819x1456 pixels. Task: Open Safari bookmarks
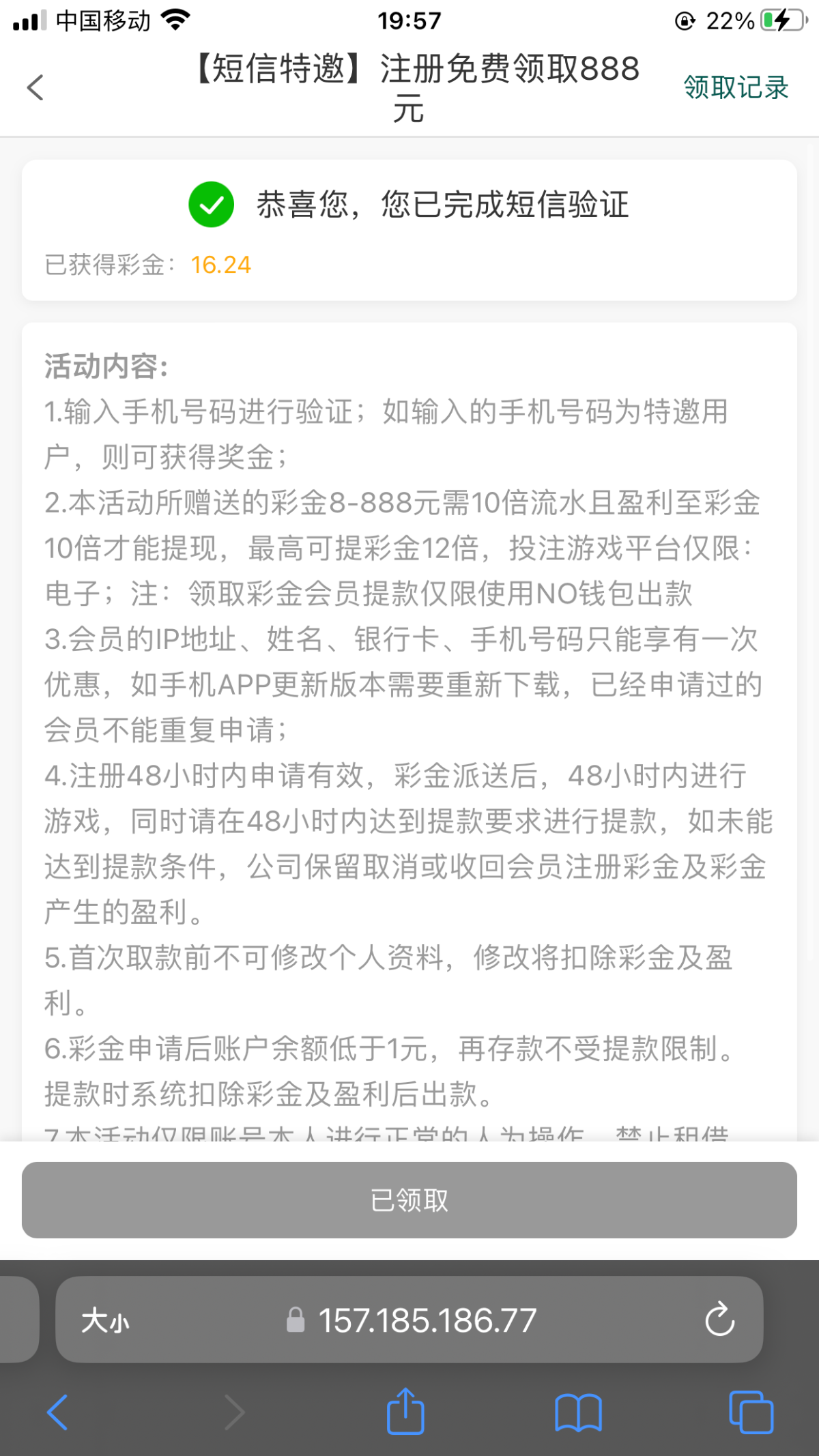point(578,1412)
